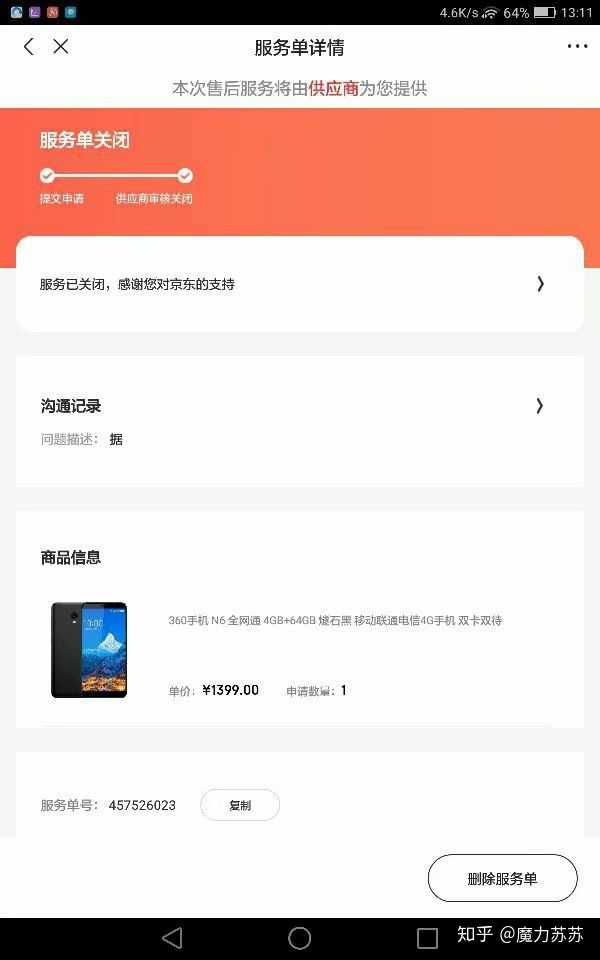Viewport: 600px width, 960px height.
Task: Tap the system home button
Action: [299, 938]
